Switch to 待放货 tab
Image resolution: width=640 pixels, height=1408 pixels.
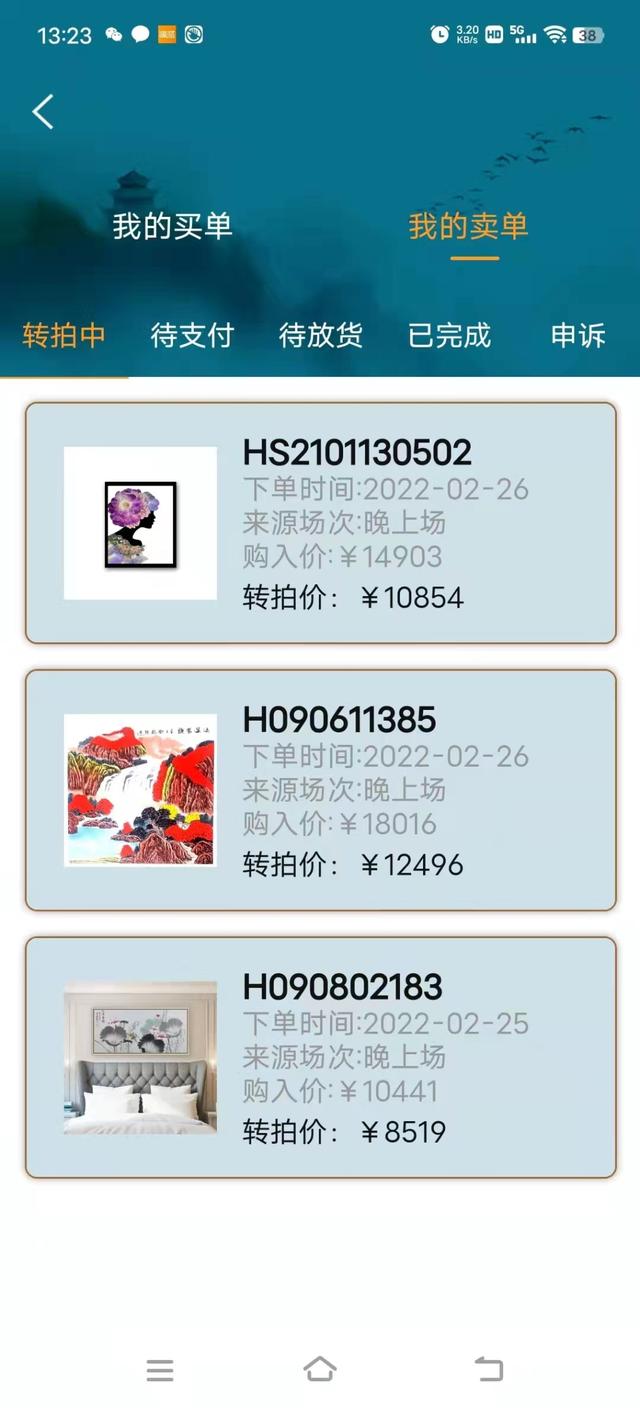click(x=320, y=335)
